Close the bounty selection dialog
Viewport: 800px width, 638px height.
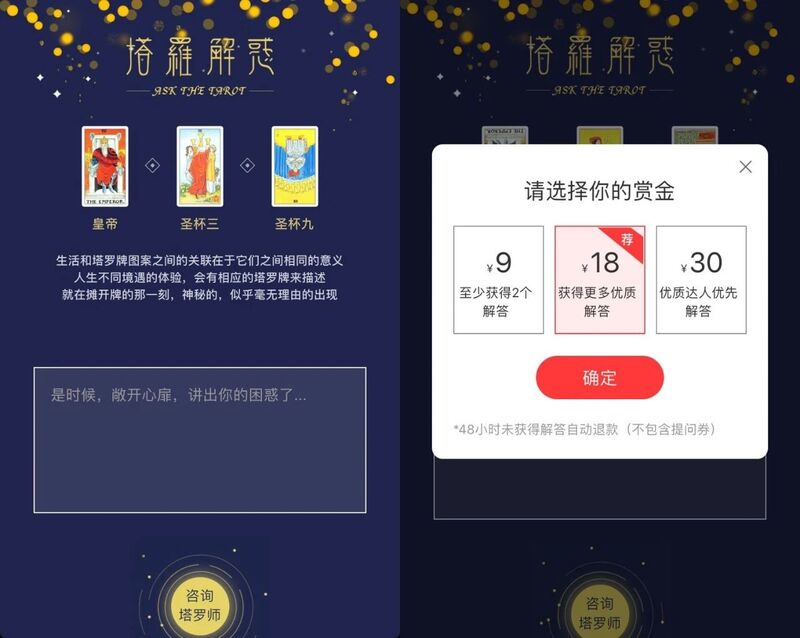tap(745, 167)
